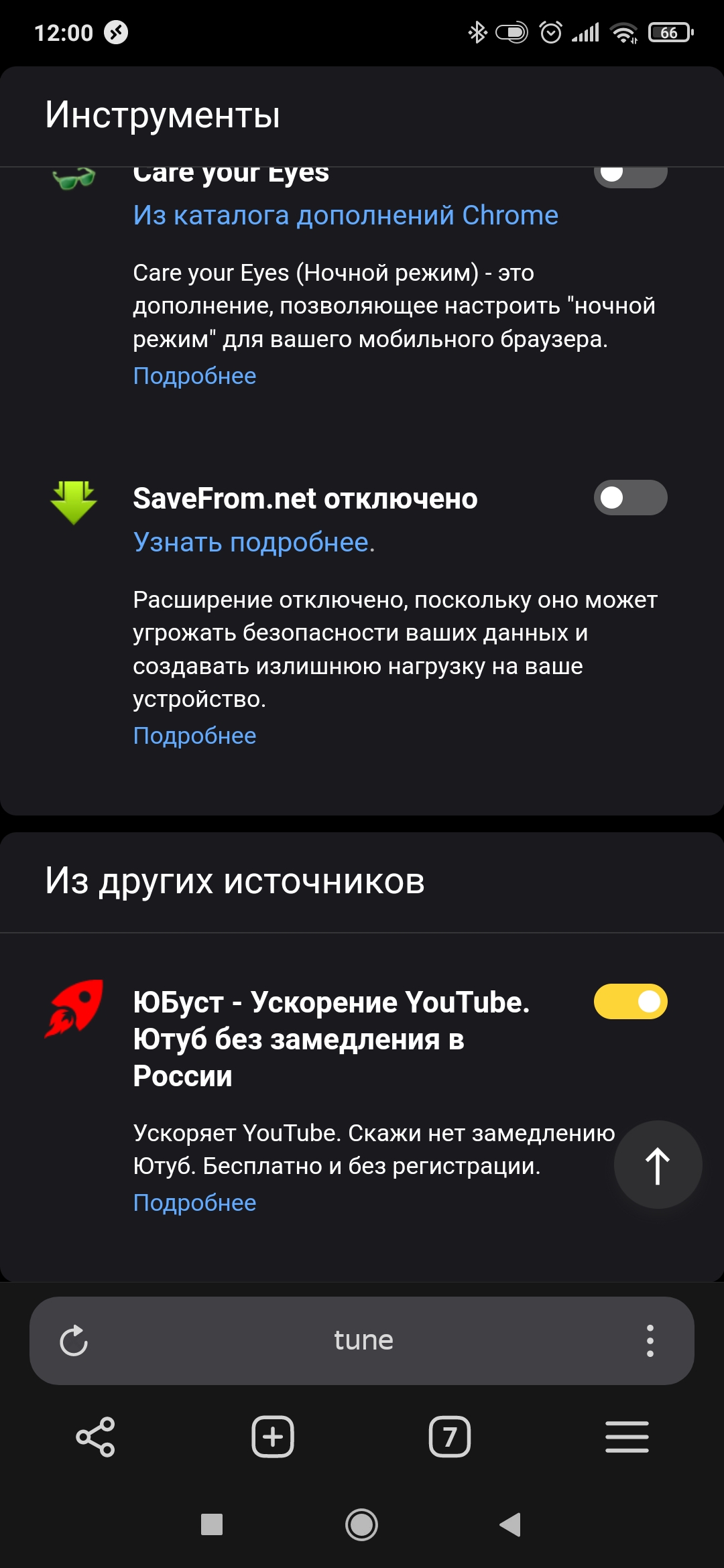
Task: Open Подробнее under SaveFrom.net description
Action: click(x=194, y=736)
